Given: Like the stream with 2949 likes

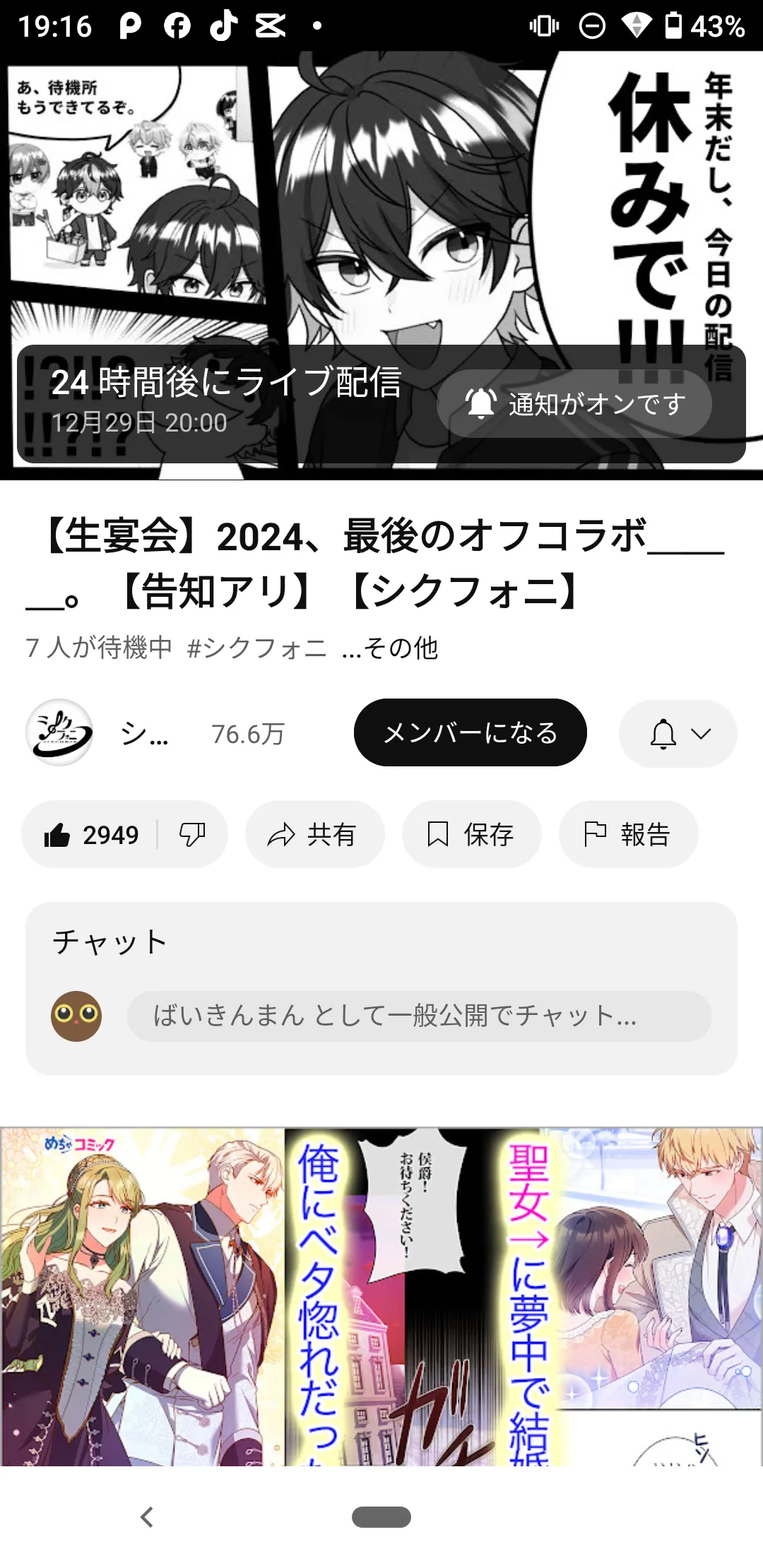Looking at the screenshot, I should pyautogui.click(x=90, y=835).
